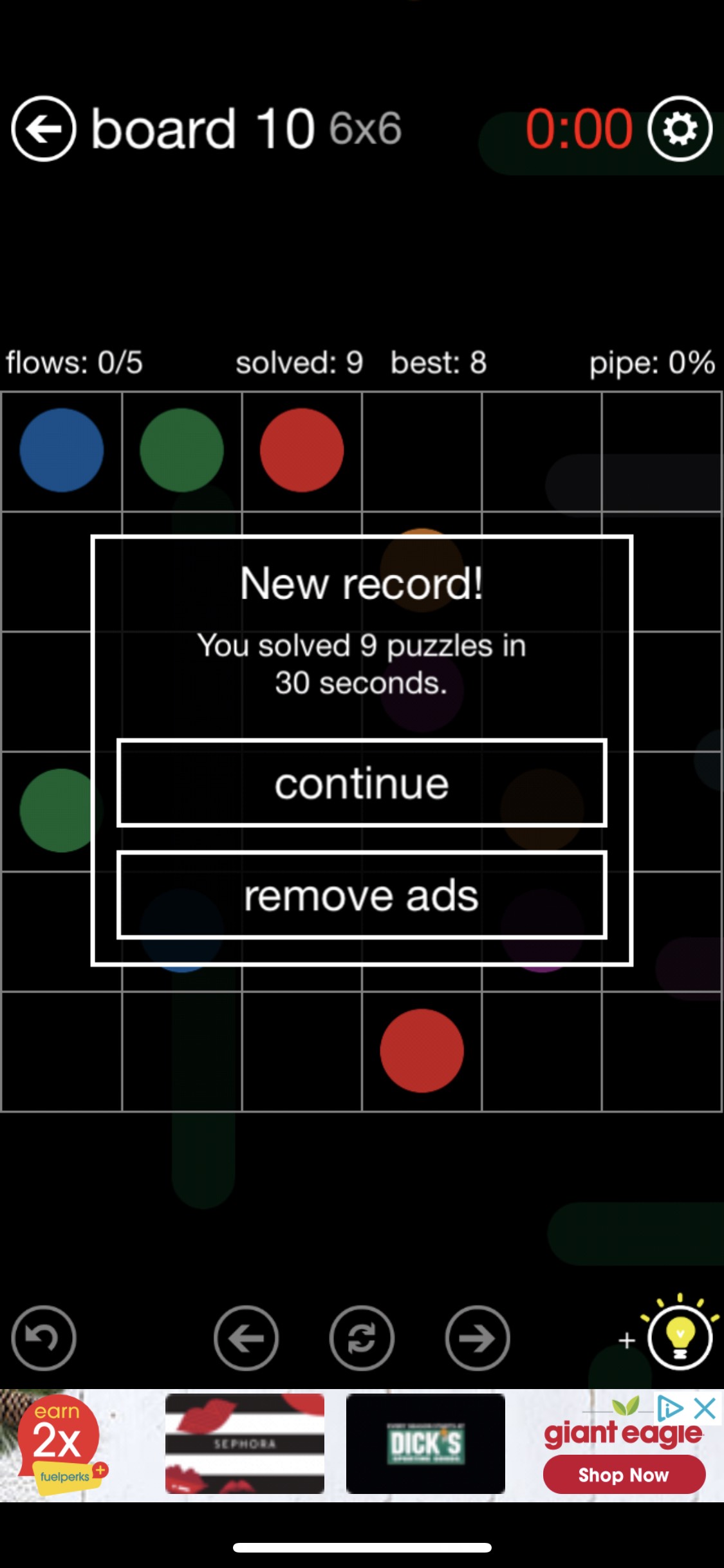Viewport: 724px width, 1568px height.
Task: Tap the remove ads button
Action: pos(362,895)
